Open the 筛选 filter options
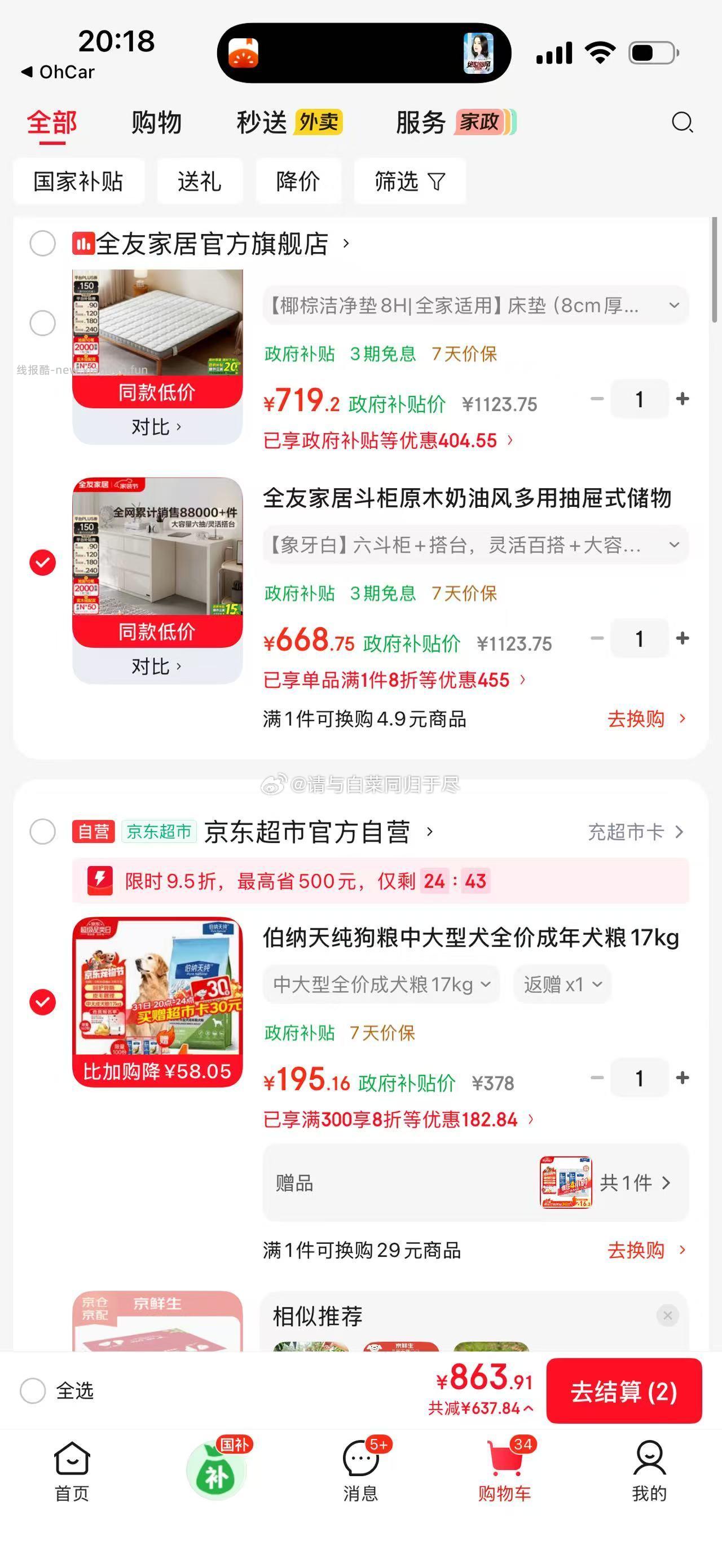 [x=410, y=182]
